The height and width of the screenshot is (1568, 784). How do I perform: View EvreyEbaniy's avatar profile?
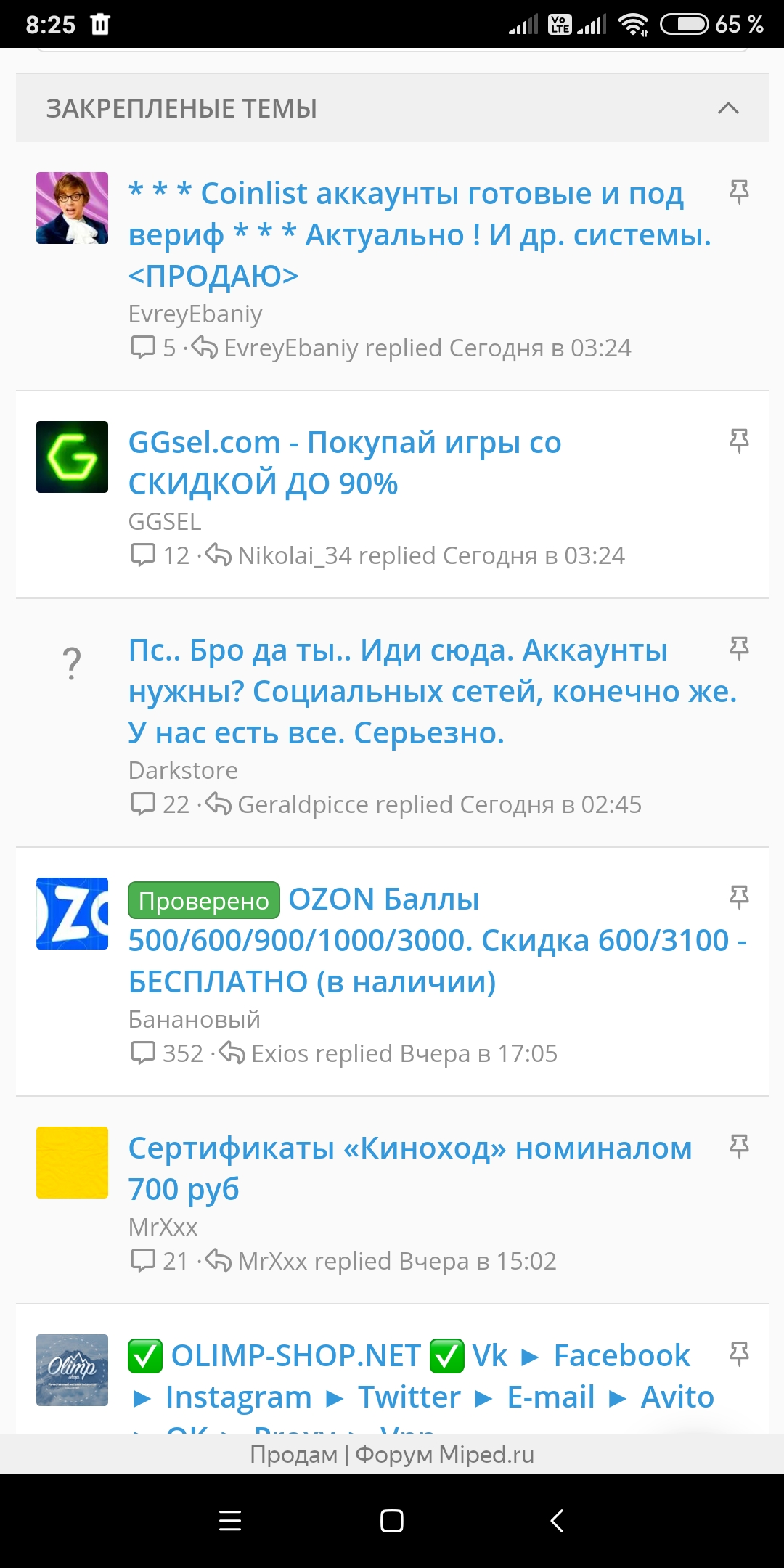(72, 208)
